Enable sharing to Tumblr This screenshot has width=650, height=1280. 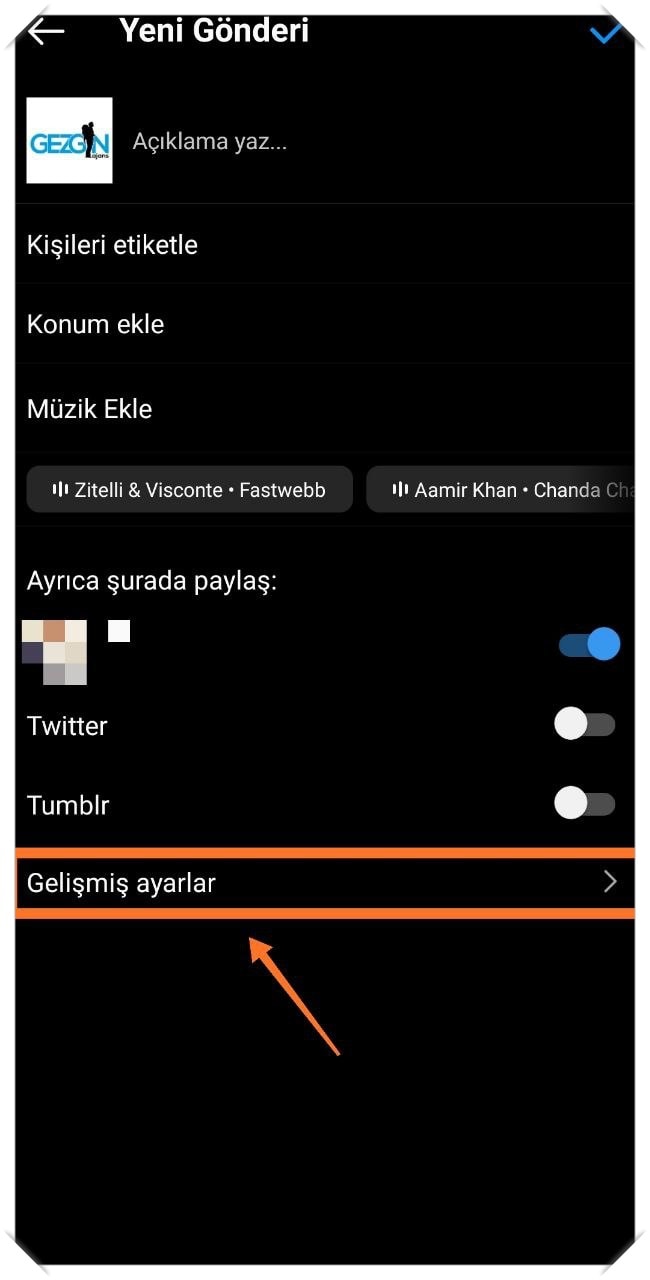[x=585, y=803]
